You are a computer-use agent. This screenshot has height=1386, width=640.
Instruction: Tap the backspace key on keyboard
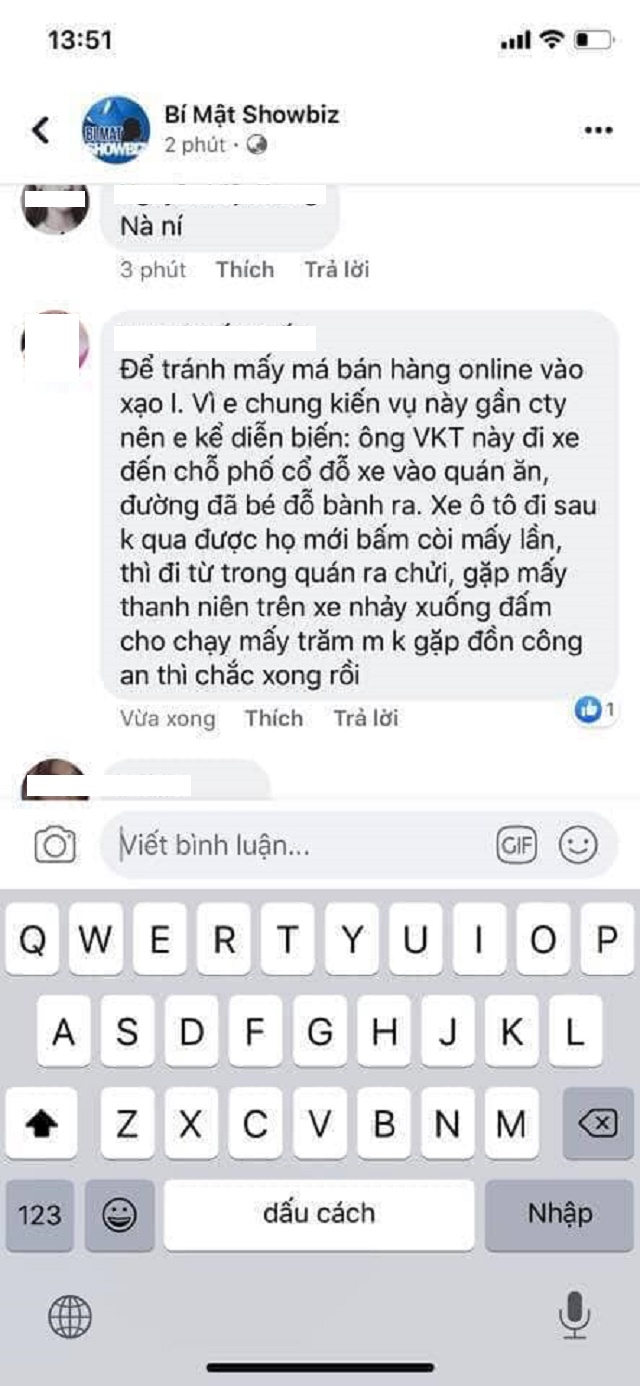coord(597,1124)
